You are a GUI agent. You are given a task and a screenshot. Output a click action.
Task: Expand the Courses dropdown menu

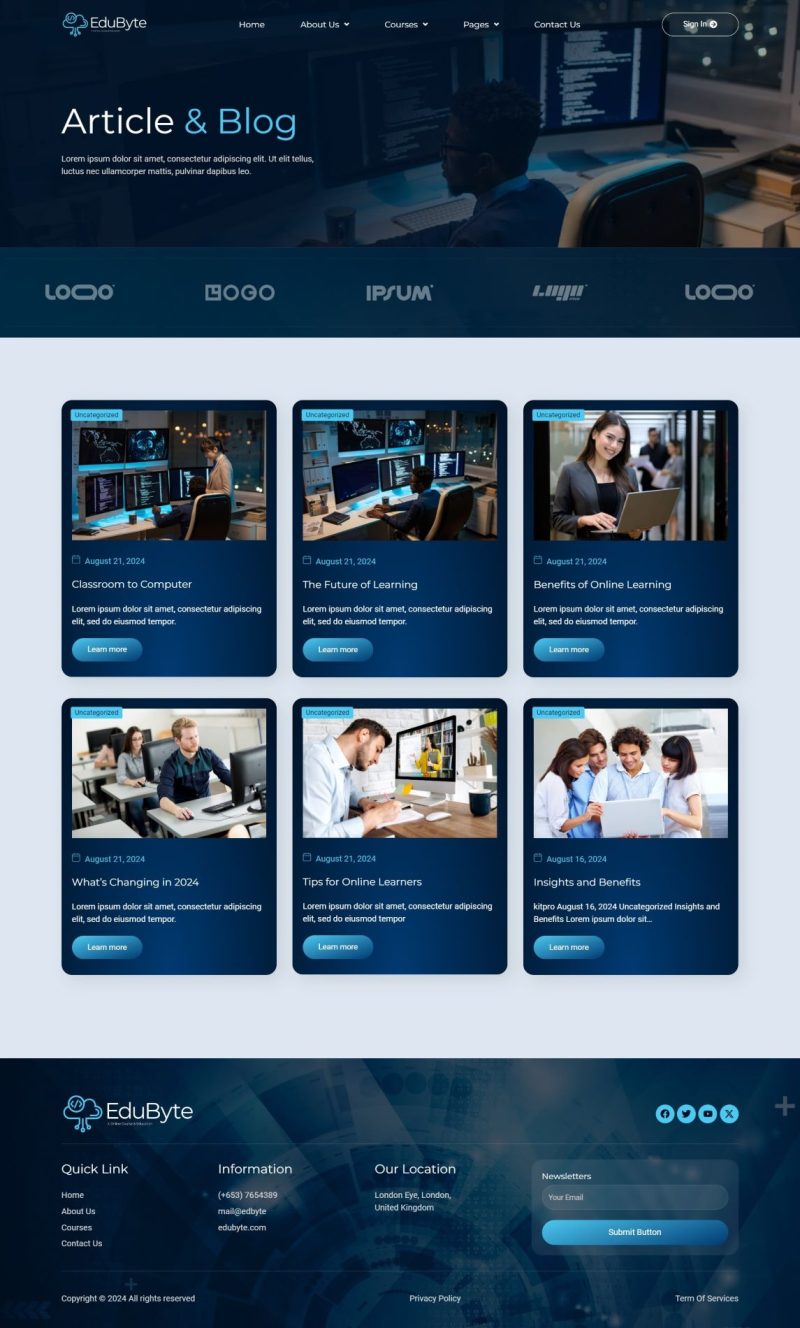[406, 24]
